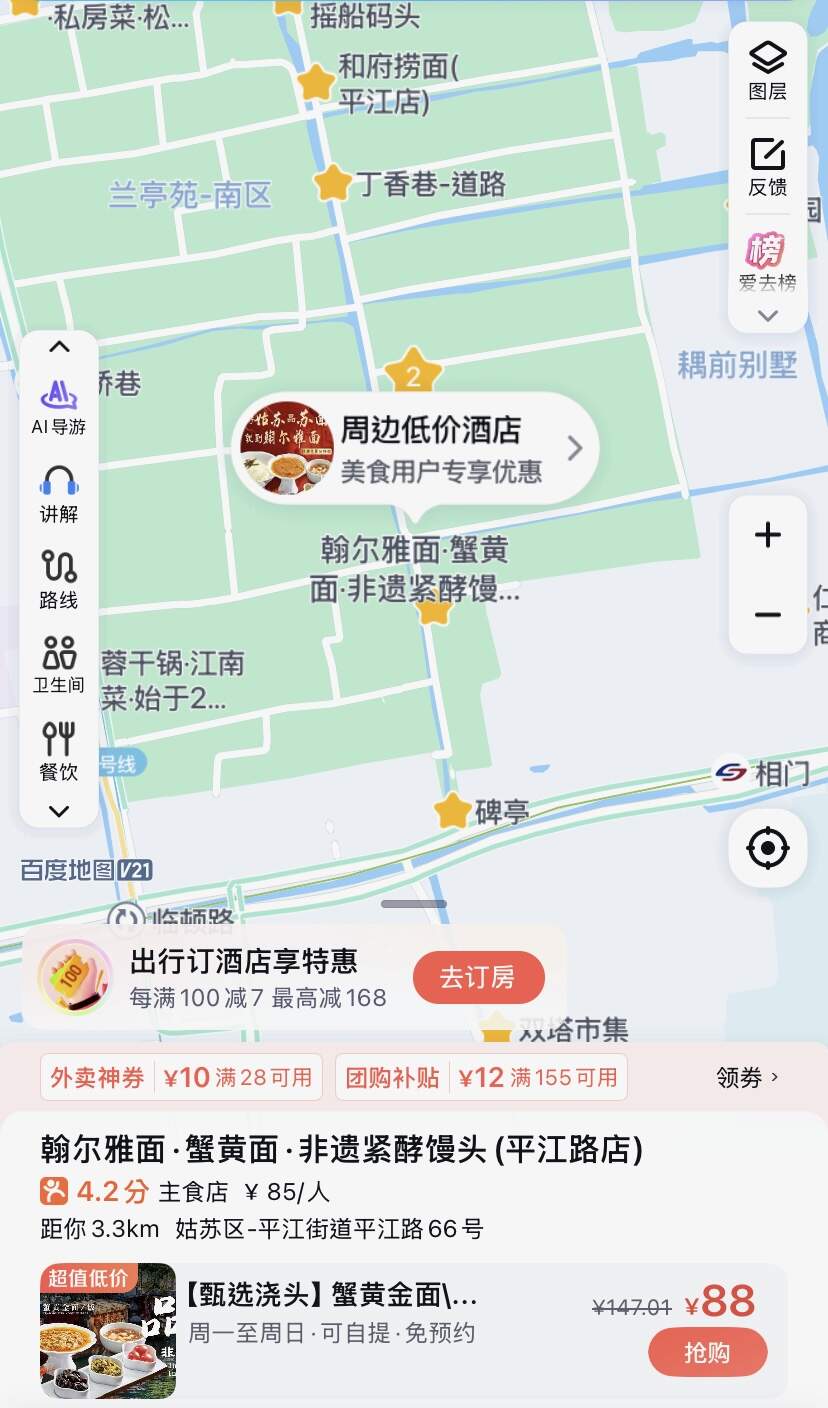Screen dimensions: 828x1408
Task: Recenter the map on my location
Action: [x=767, y=849]
